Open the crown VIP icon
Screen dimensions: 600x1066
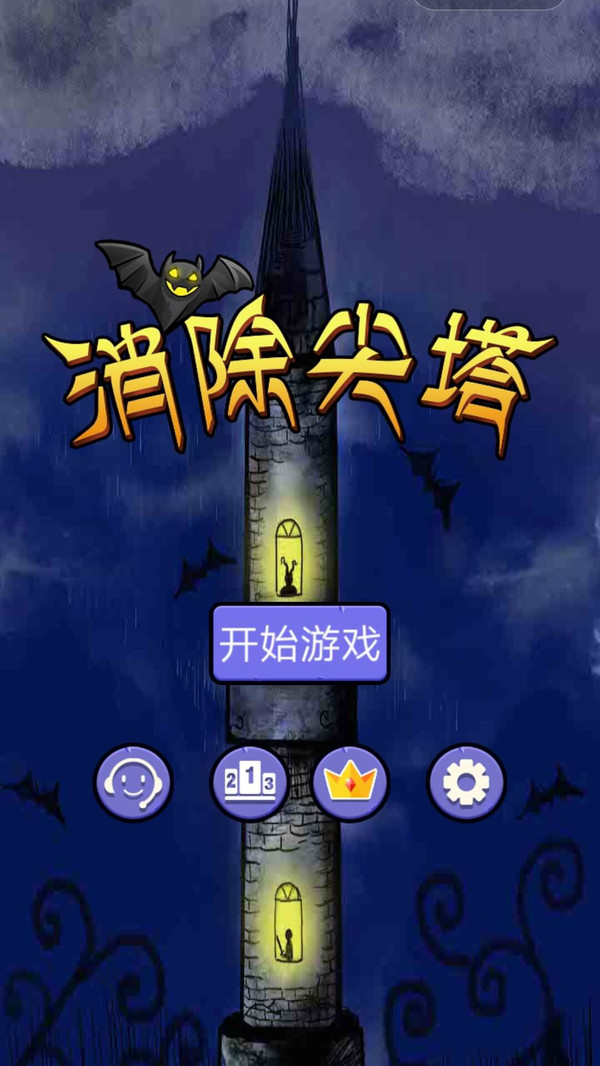coord(350,783)
